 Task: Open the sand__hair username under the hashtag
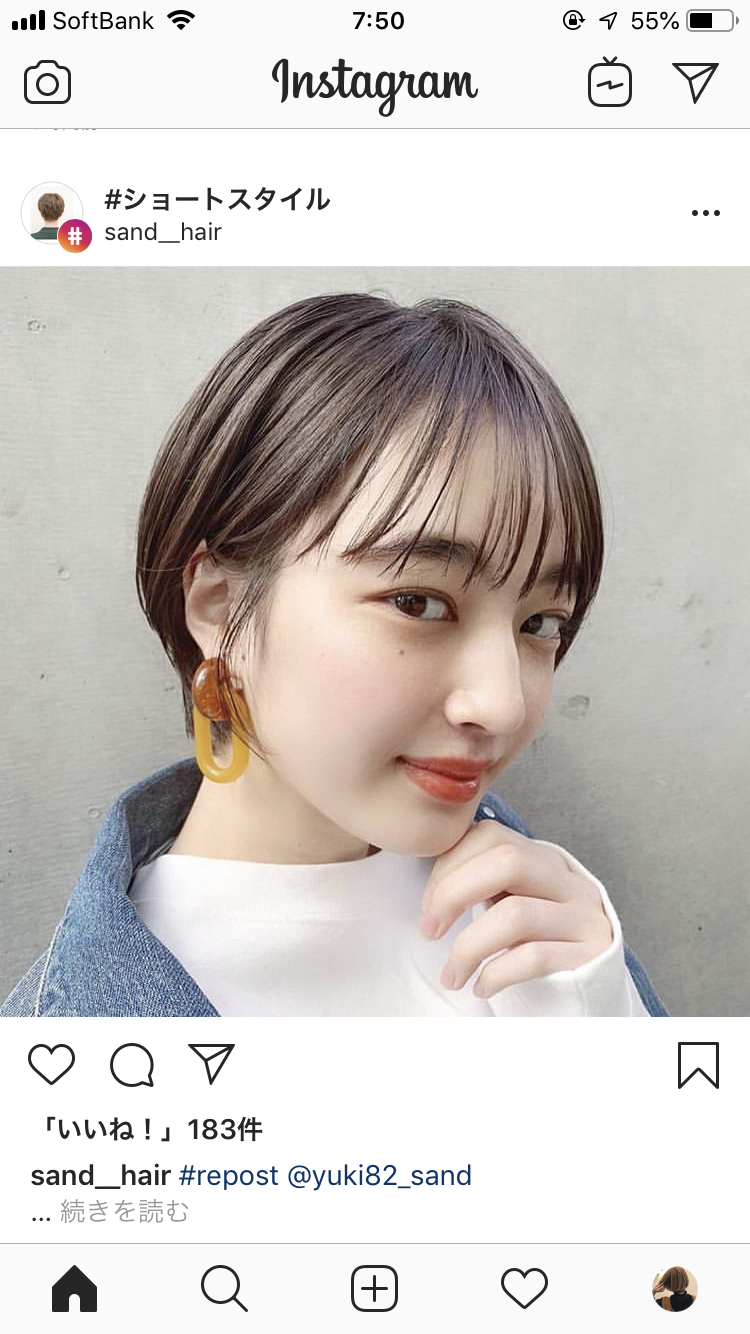click(163, 233)
